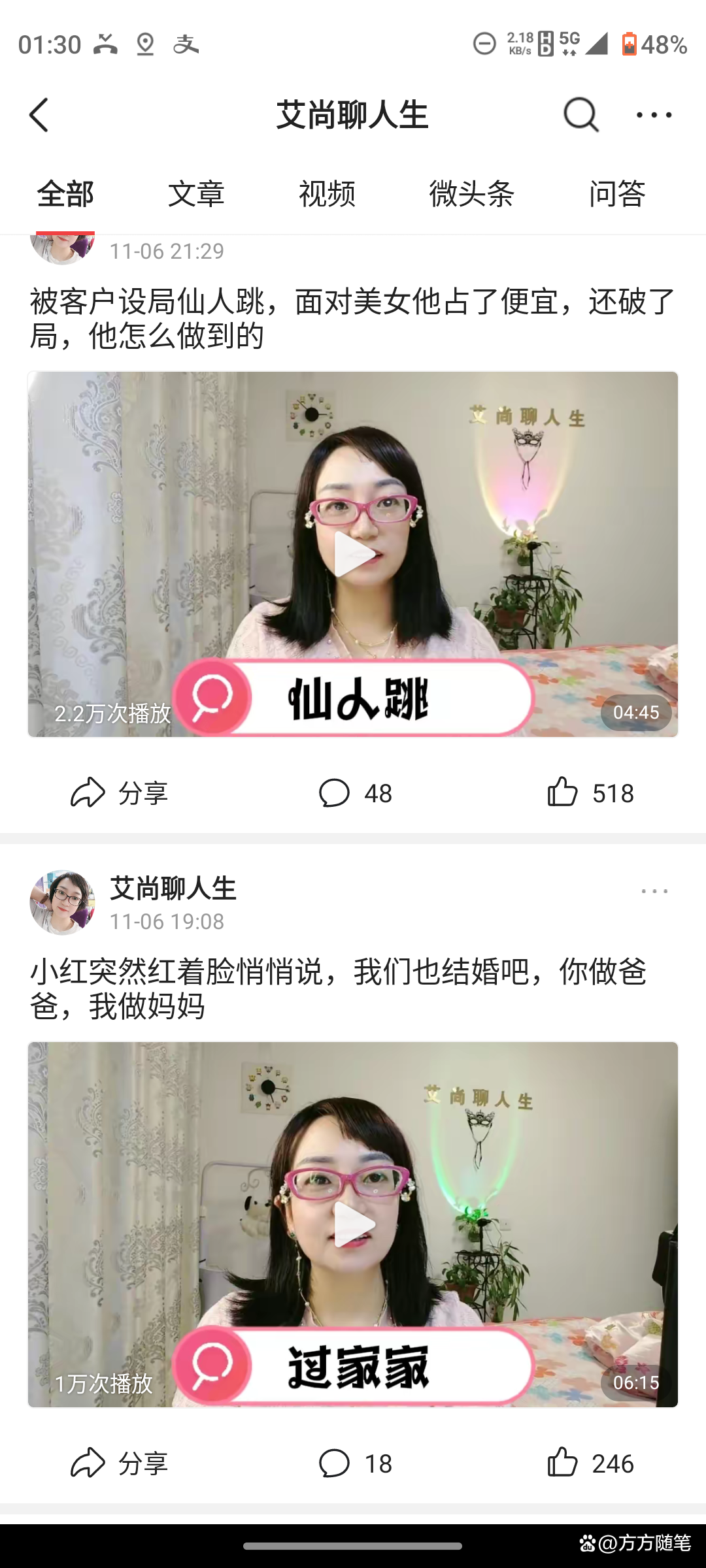Viewport: 706px width, 1568px height.
Task: Tap the battery indicator in status bar
Action: click(x=631, y=44)
